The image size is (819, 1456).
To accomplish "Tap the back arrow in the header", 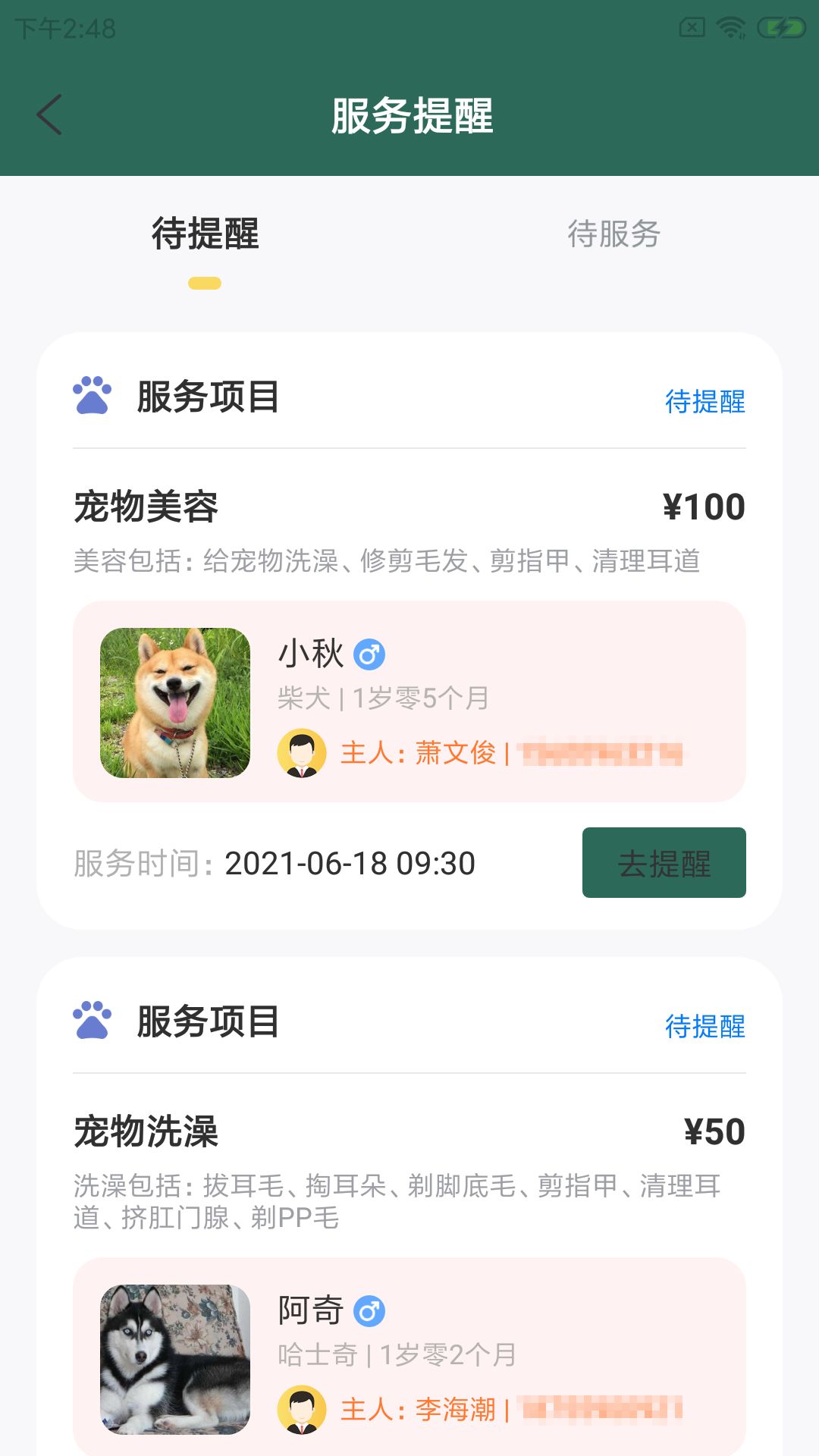I will coord(49,115).
